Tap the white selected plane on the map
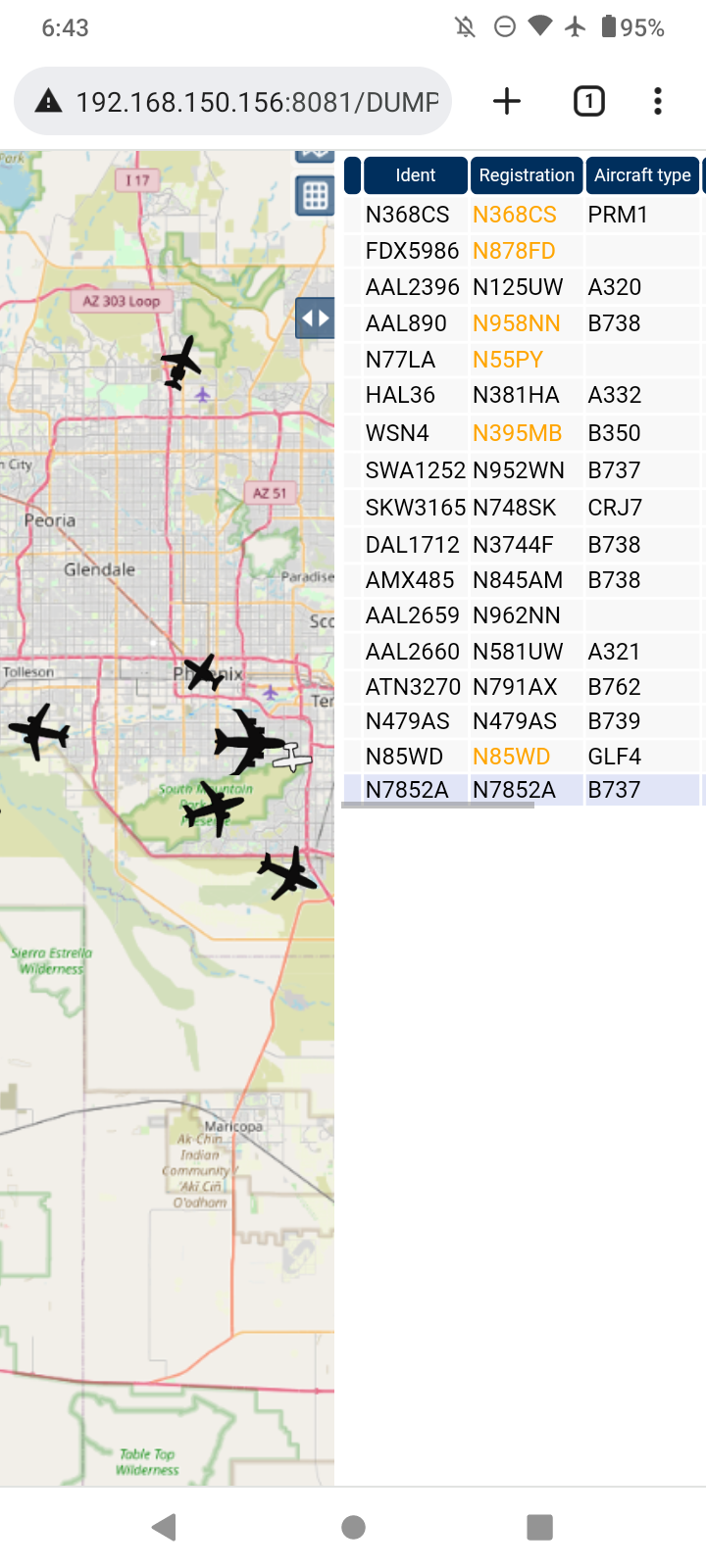This screenshot has height=1568, width=706. coord(292,758)
